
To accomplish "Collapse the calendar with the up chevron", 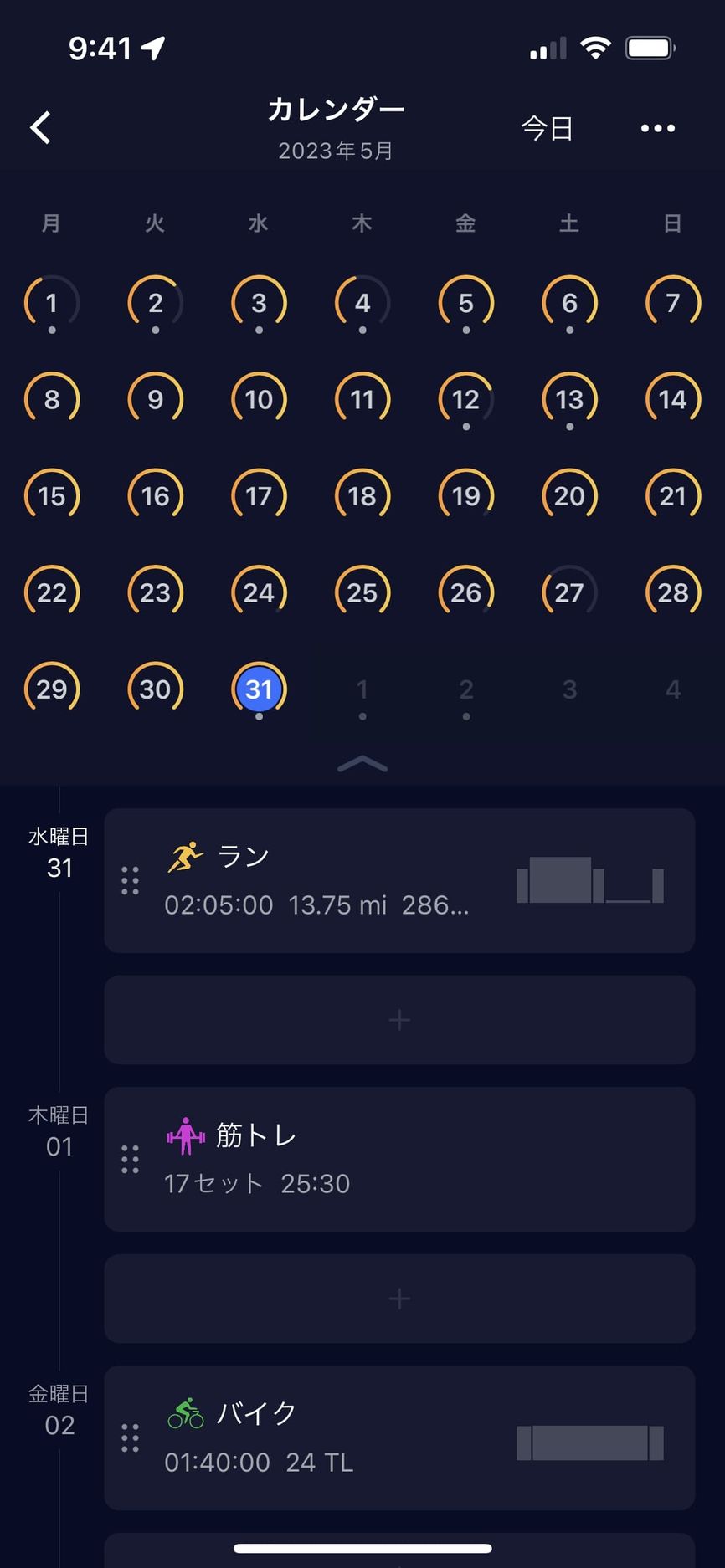I will pyautogui.click(x=362, y=763).
